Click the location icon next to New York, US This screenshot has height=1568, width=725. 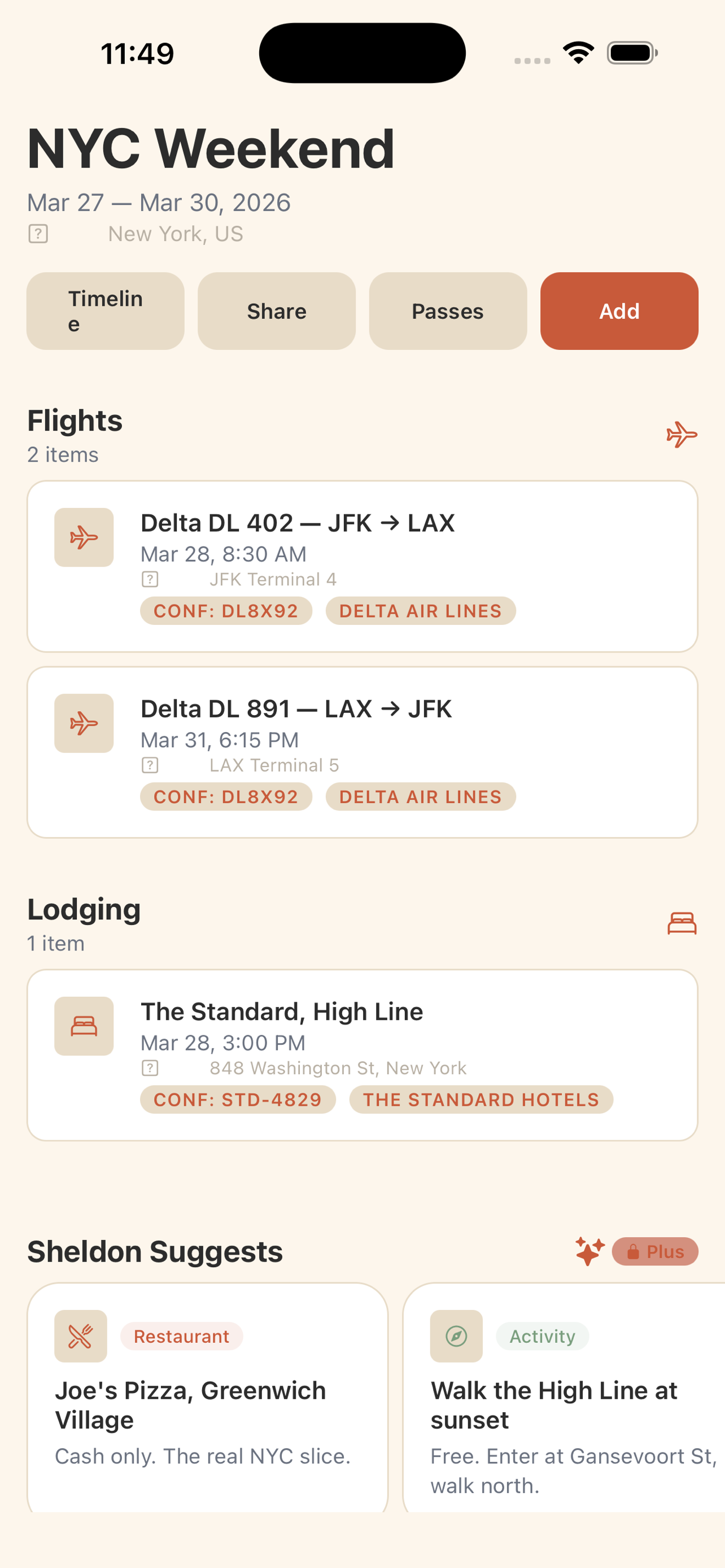(38, 234)
